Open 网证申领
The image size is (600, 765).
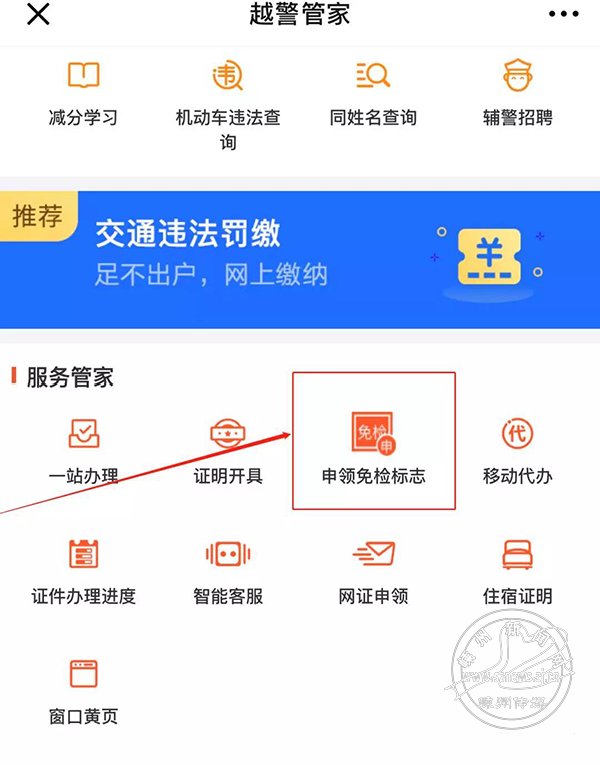(373, 570)
